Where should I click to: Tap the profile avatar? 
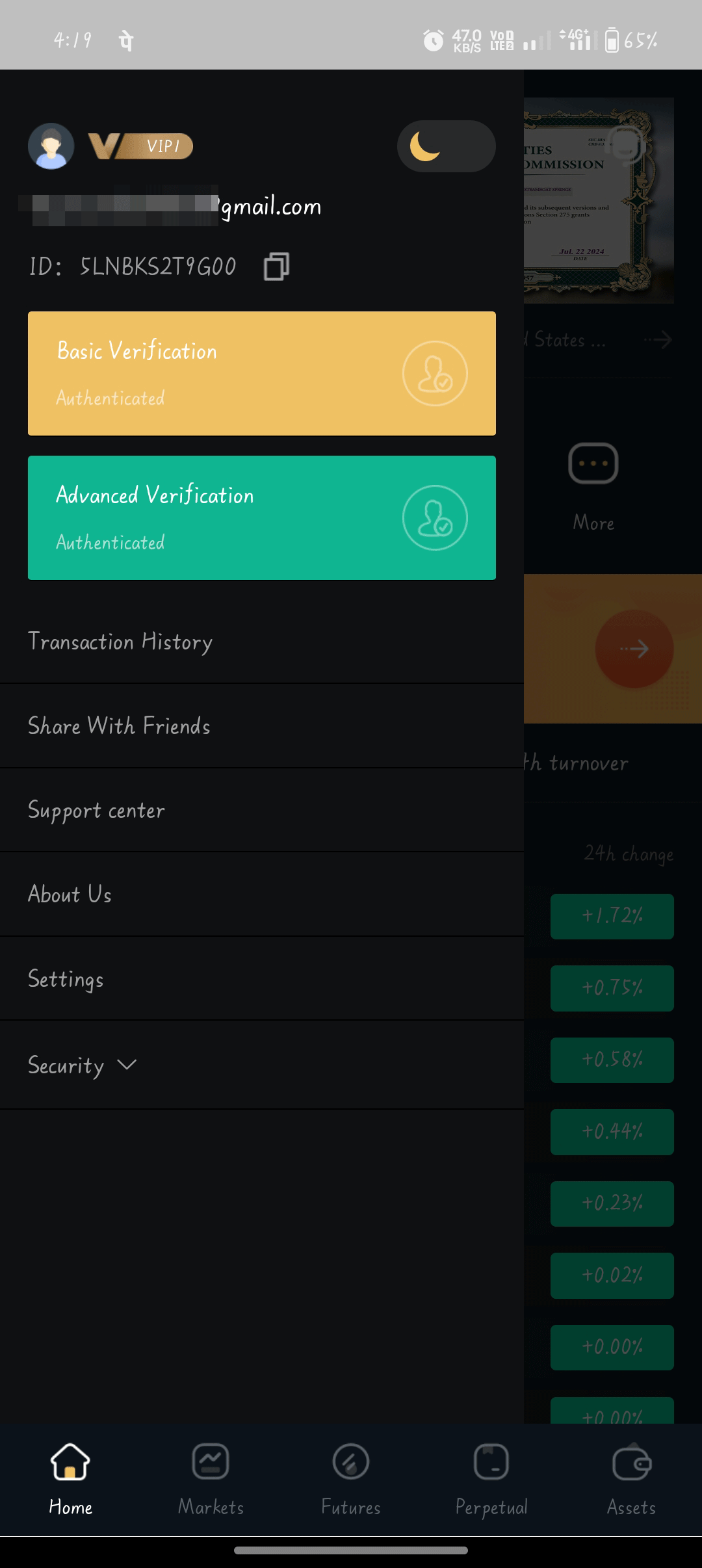pos(51,146)
